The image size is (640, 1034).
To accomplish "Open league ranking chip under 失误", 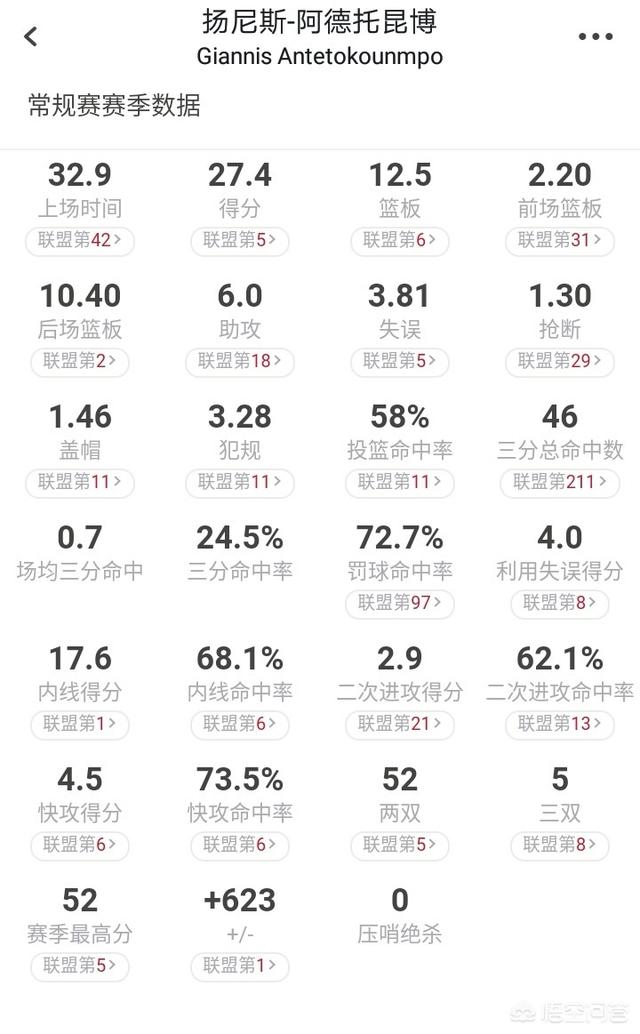I will (x=399, y=361).
